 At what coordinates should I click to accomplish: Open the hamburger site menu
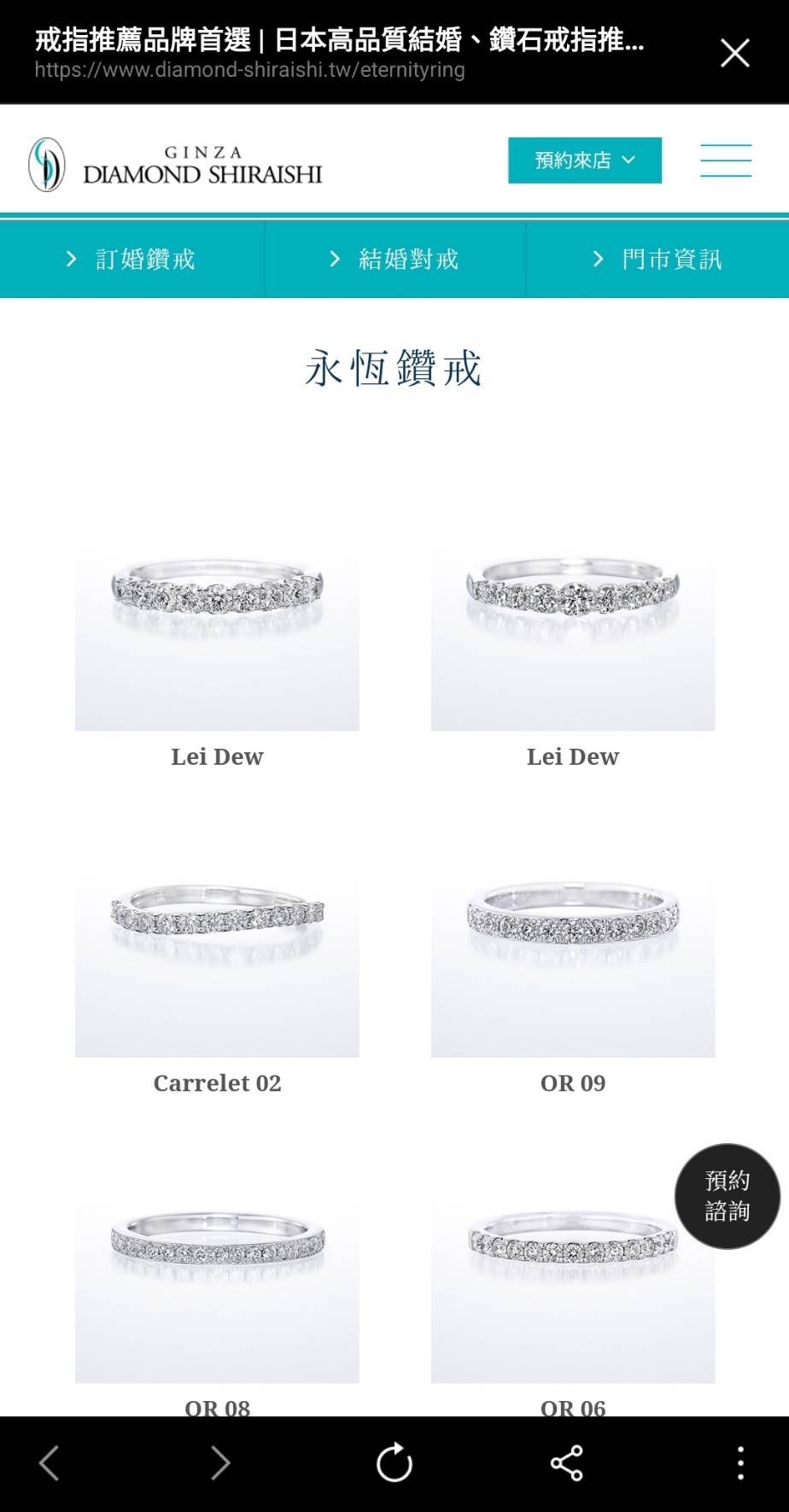(x=726, y=161)
